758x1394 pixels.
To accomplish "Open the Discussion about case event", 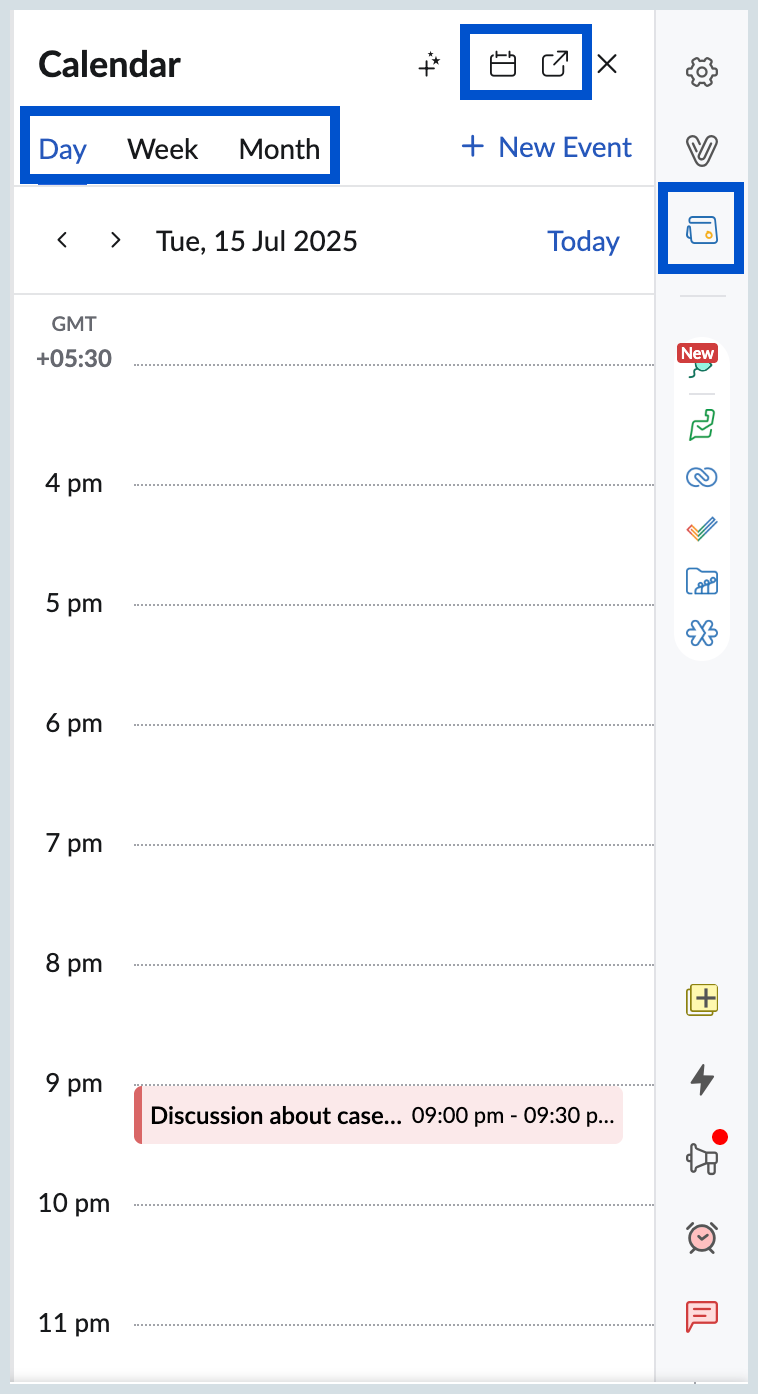I will (378, 1115).
